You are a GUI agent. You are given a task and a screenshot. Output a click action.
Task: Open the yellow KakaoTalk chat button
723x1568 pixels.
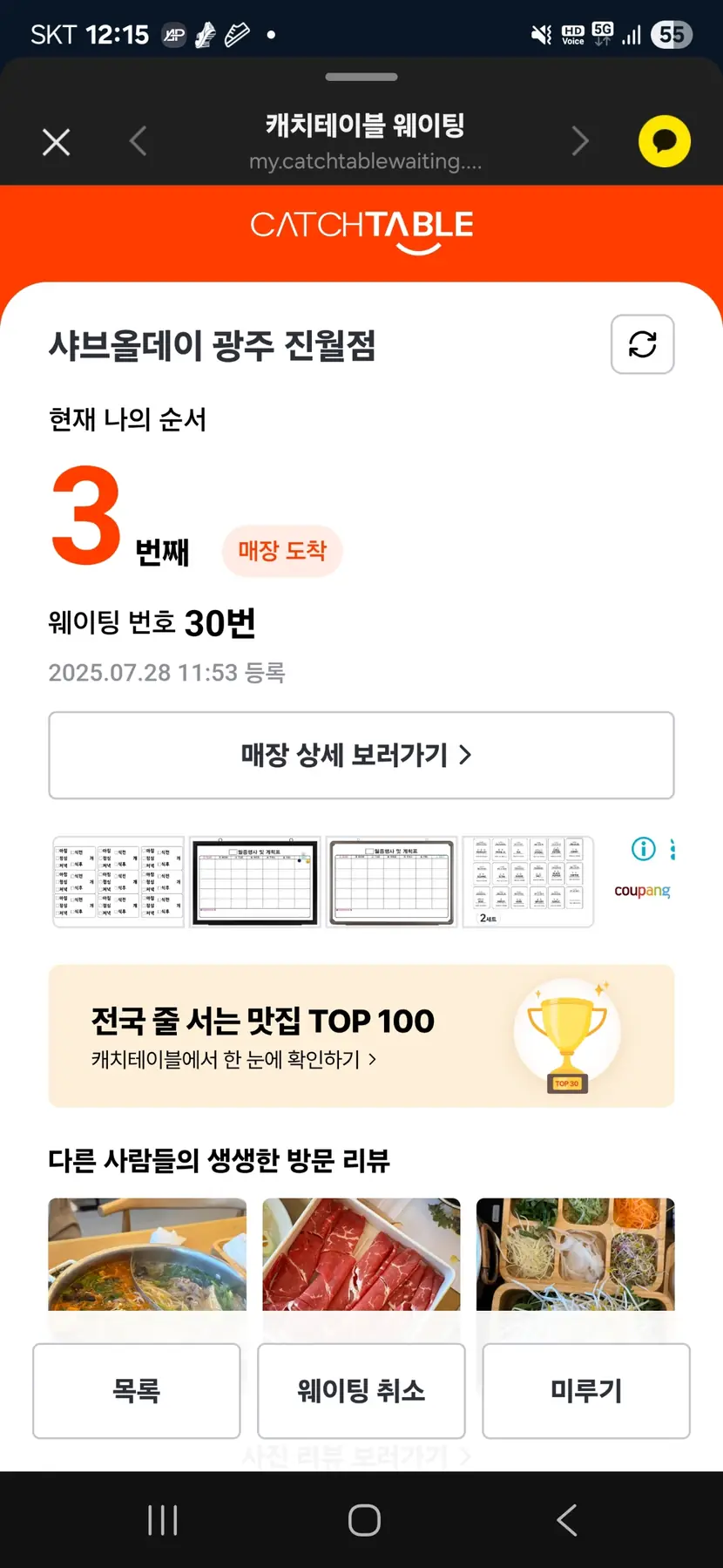664,141
